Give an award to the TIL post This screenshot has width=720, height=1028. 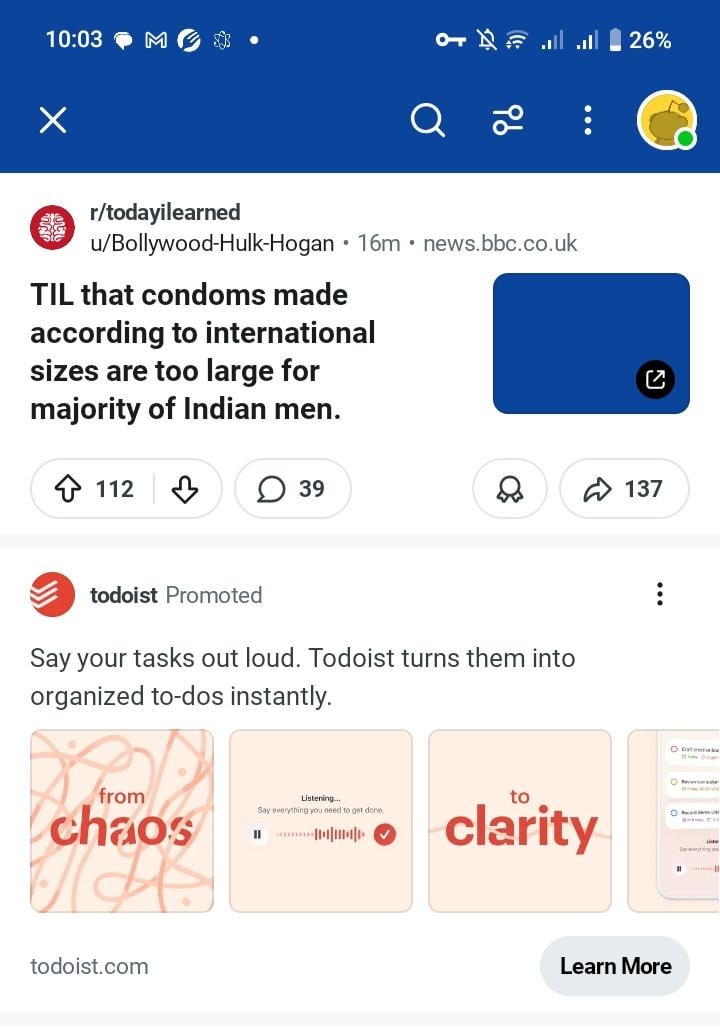point(509,489)
